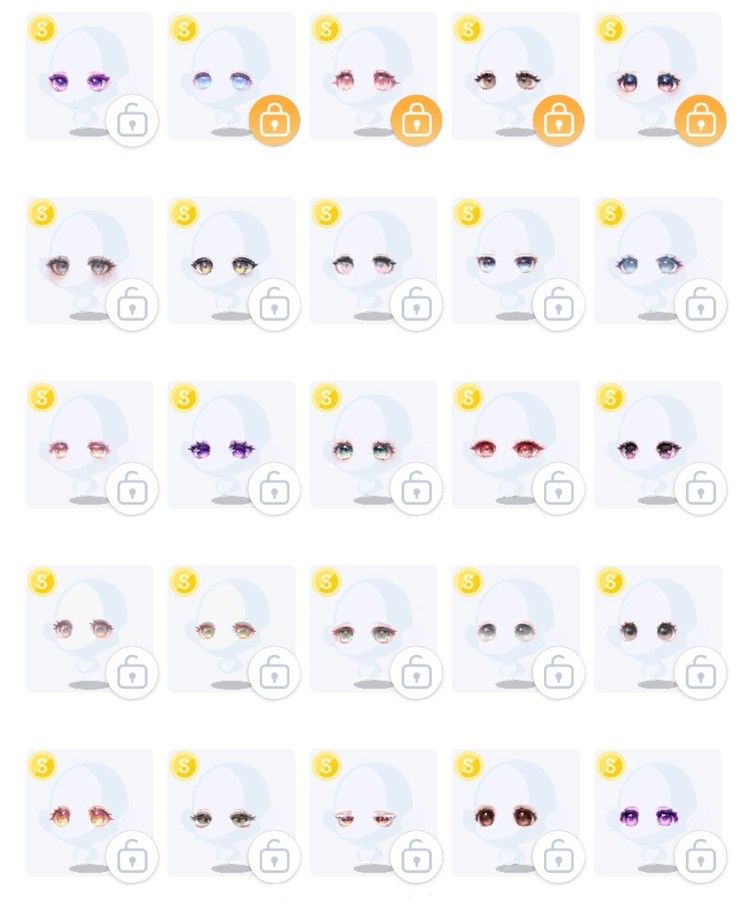The width and height of the screenshot is (750, 912).
Task: Toggle the unlock icon on the gray eyes style
Action: point(557,673)
